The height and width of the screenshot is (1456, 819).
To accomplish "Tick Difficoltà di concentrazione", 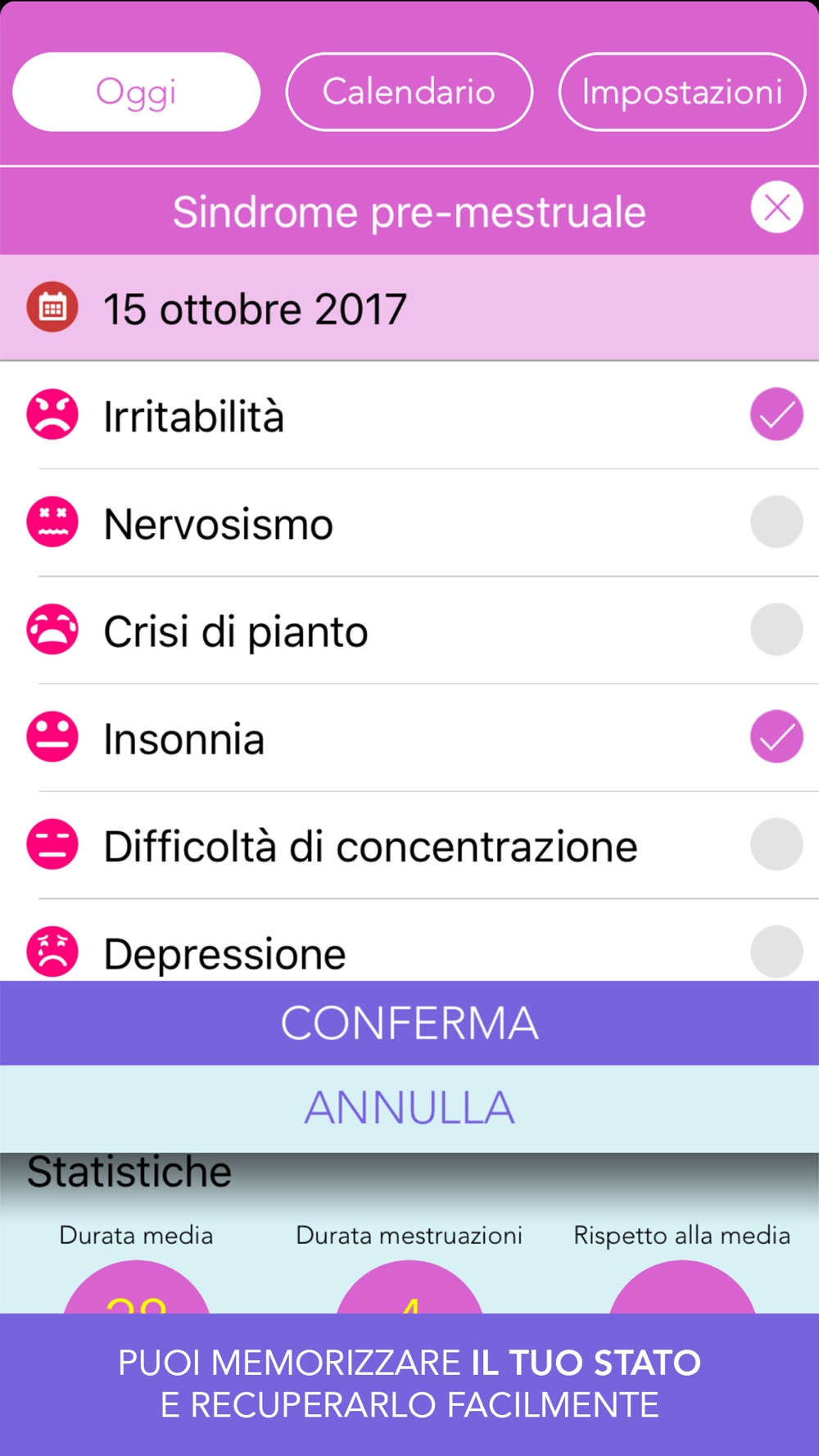I will [x=776, y=843].
